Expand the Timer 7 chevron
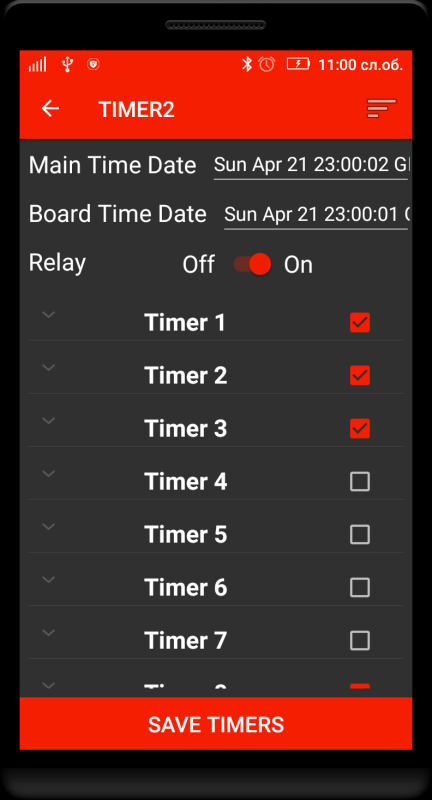432x800 pixels. [x=48, y=633]
